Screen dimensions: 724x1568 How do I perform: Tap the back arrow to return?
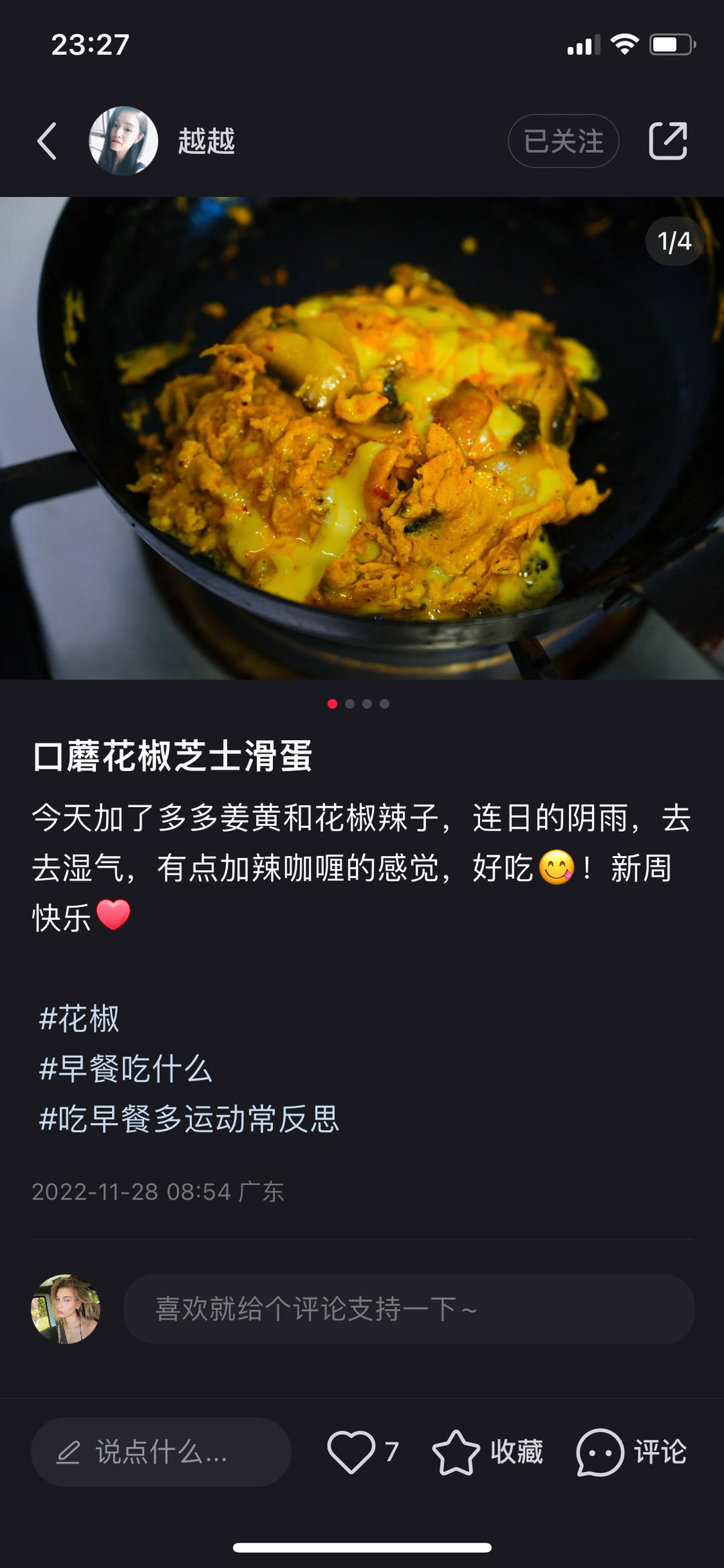coord(48,142)
